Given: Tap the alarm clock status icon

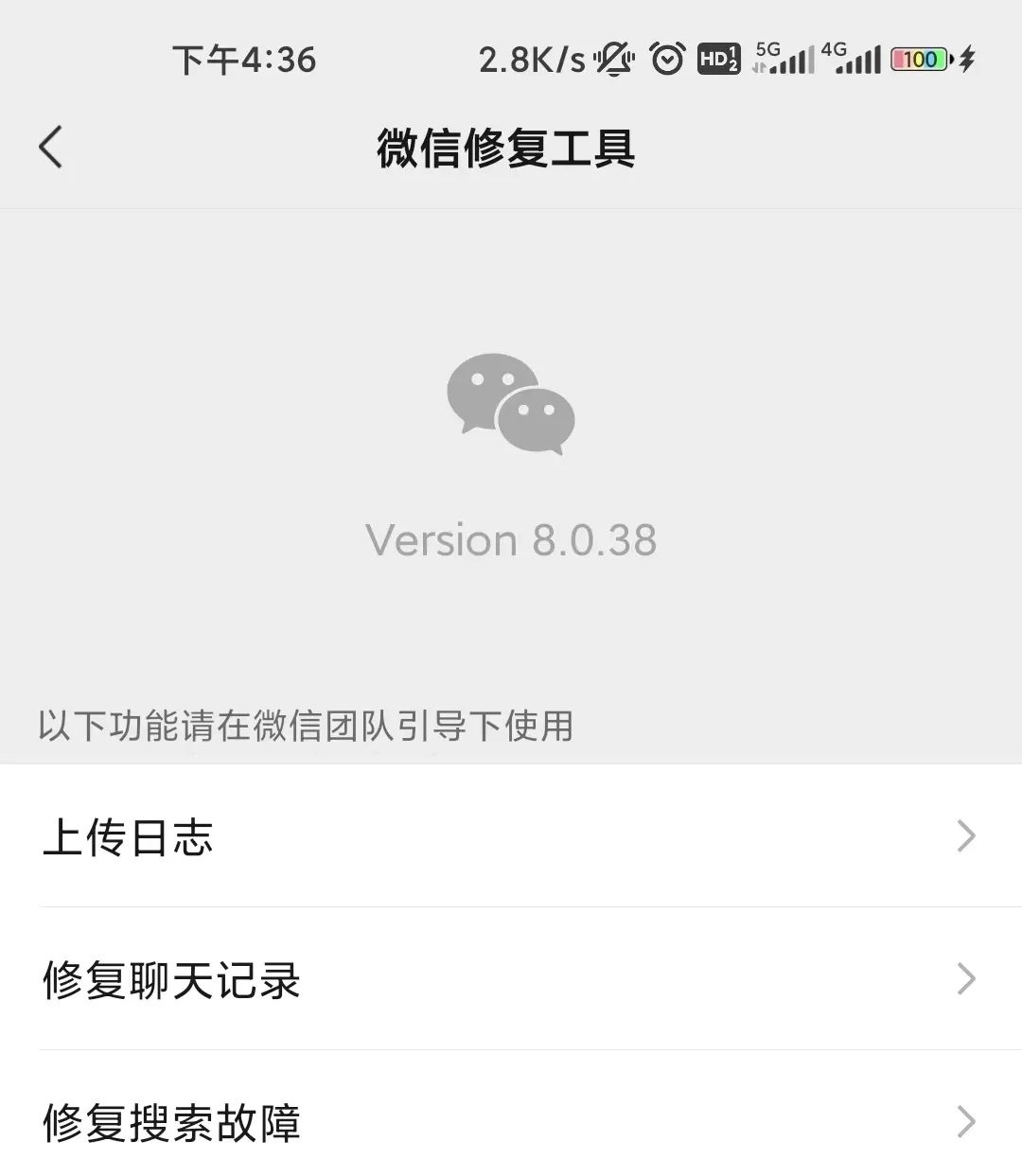Looking at the screenshot, I should (x=668, y=60).
